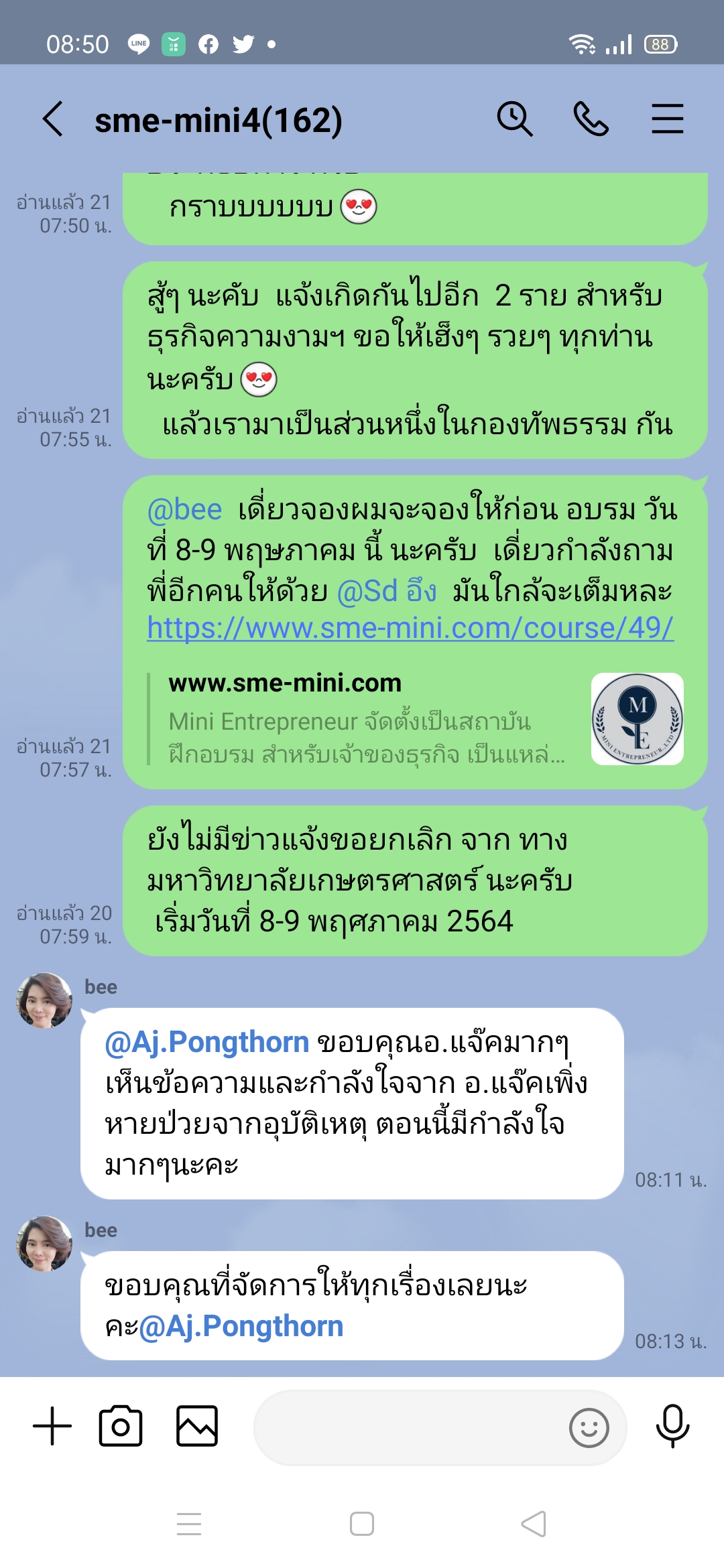Tap the system home button
Image resolution: width=724 pixels, height=1568 pixels.
point(362,1524)
